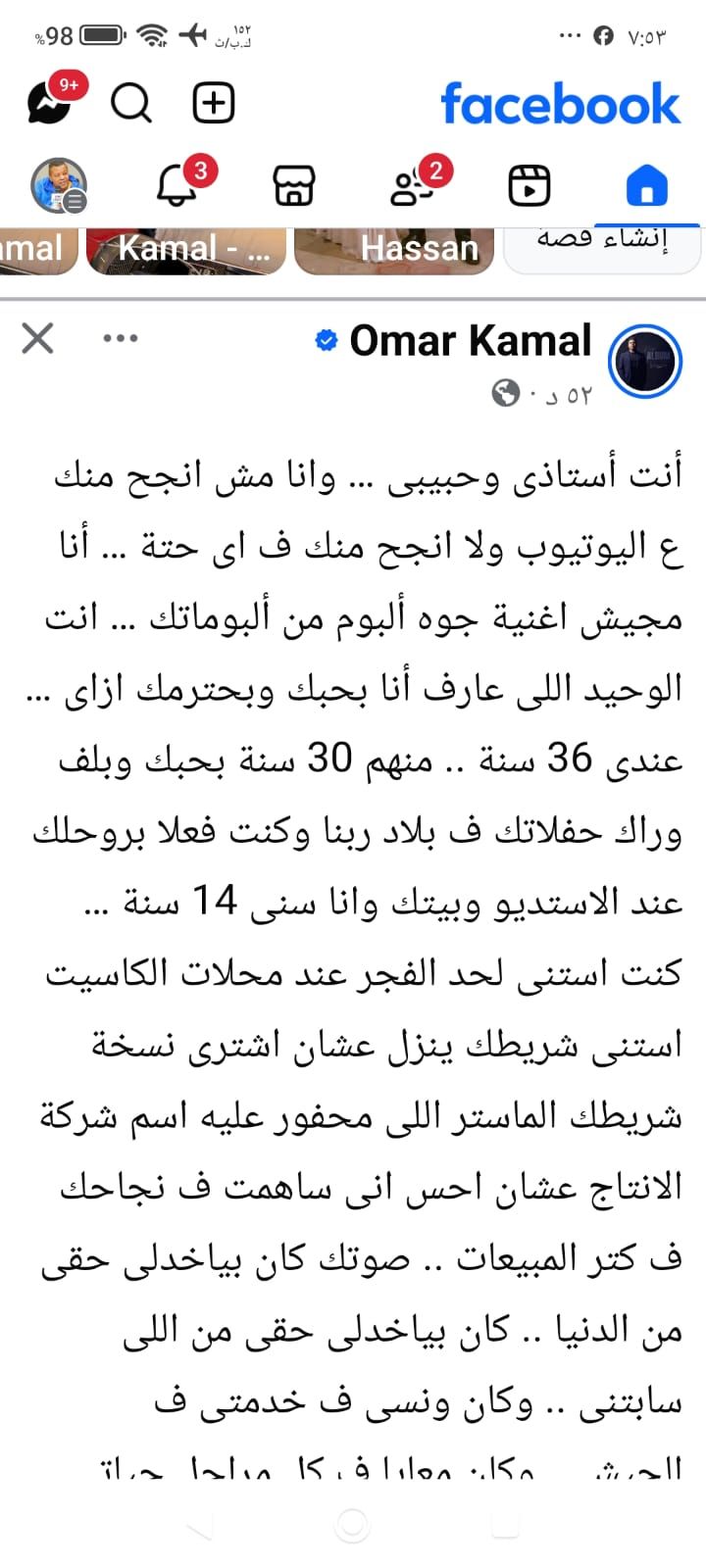View Hassan's story
Image resolution: width=706 pixels, height=1568 pixels.
click(394, 249)
